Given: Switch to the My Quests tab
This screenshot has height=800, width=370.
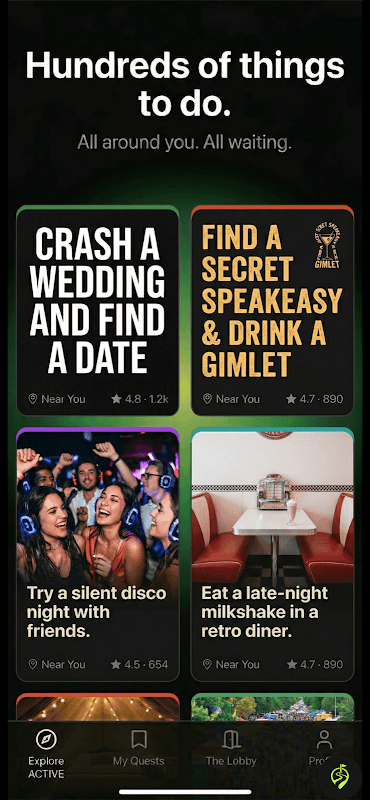Looking at the screenshot, I should 139,748.
